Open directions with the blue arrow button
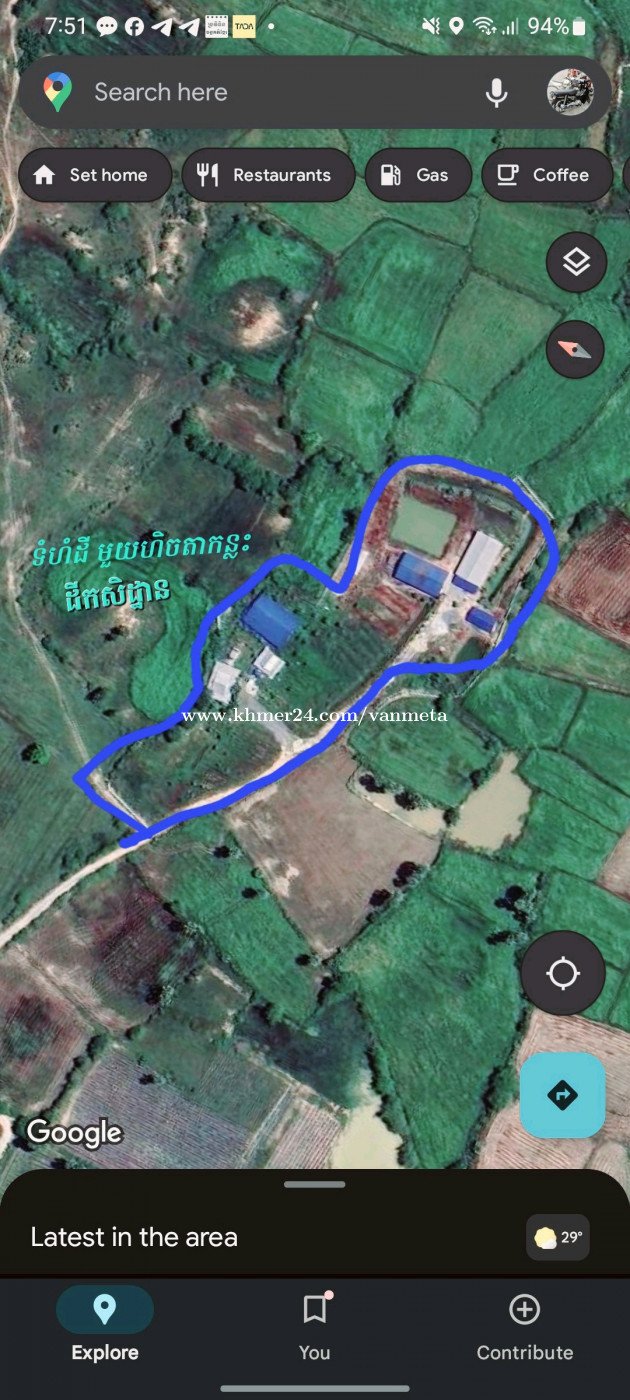630x1400 pixels. (x=562, y=1095)
